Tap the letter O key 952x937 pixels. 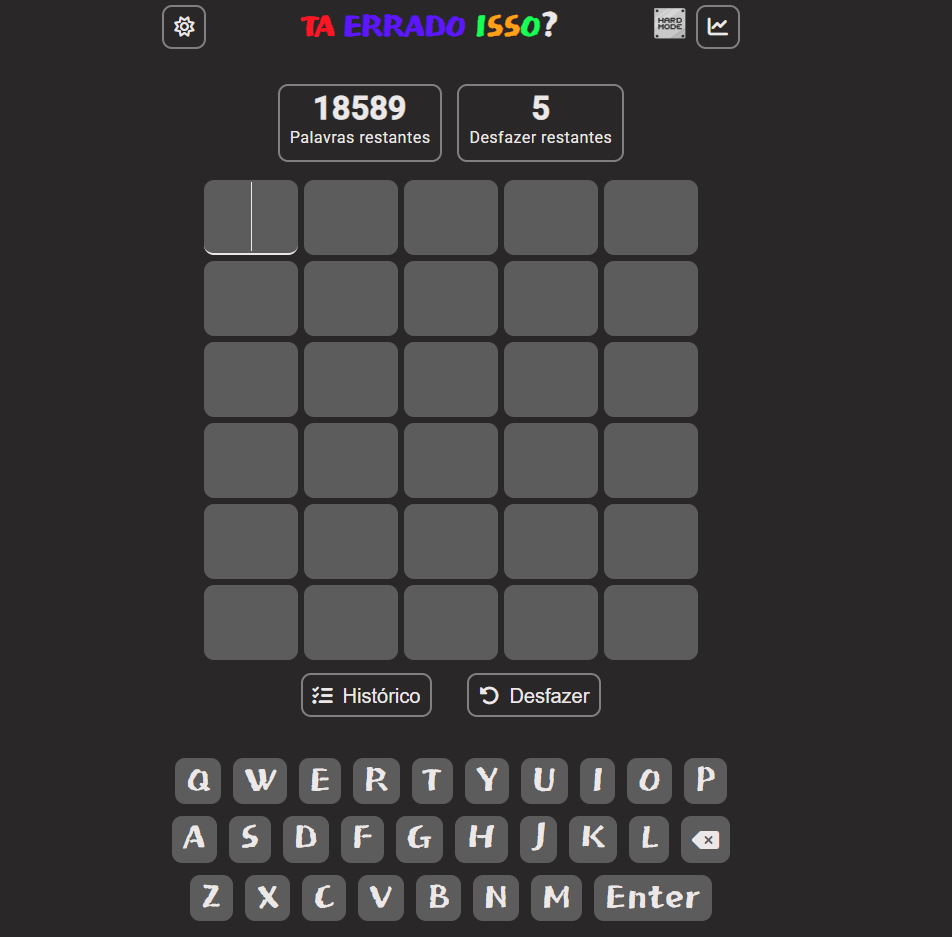tap(649, 780)
